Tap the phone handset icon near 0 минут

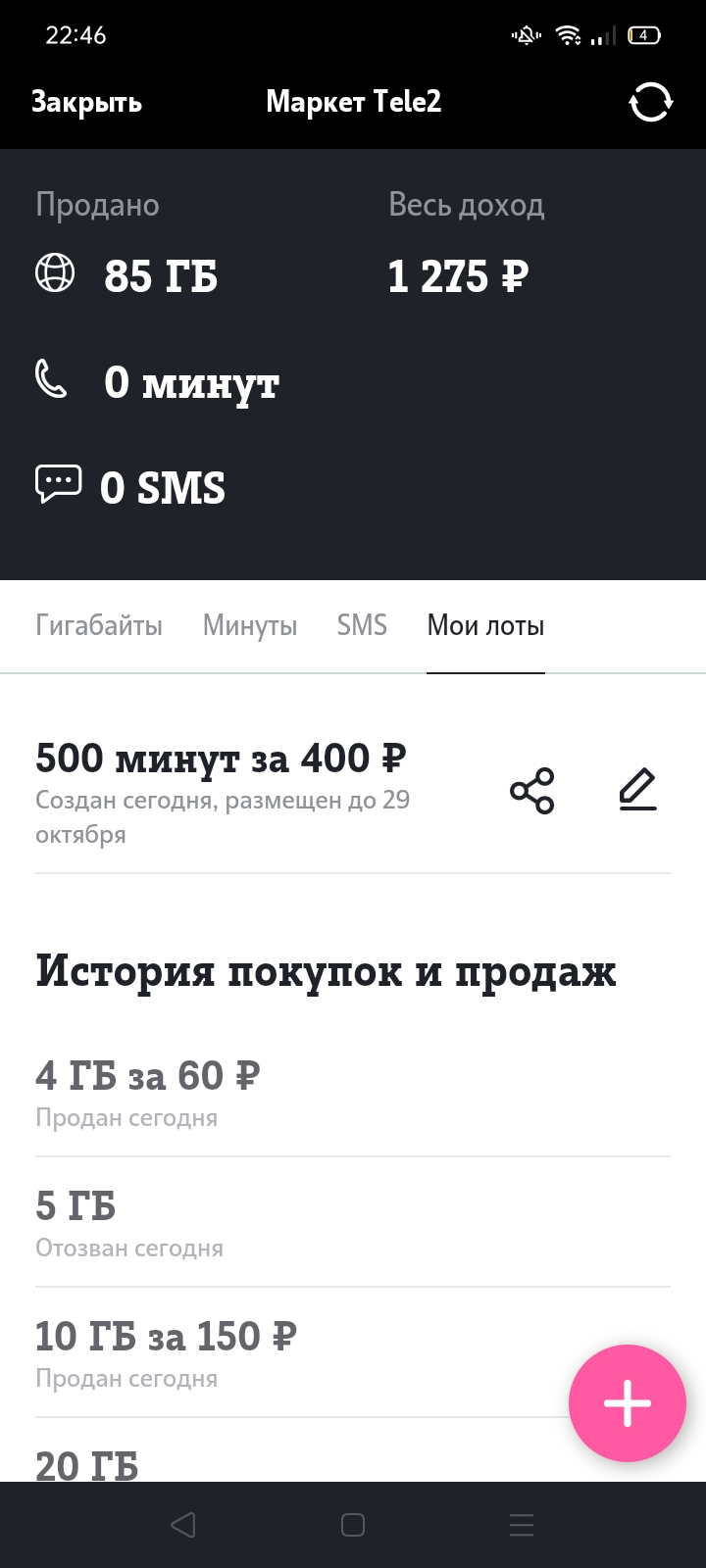pyautogui.click(x=52, y=380)
